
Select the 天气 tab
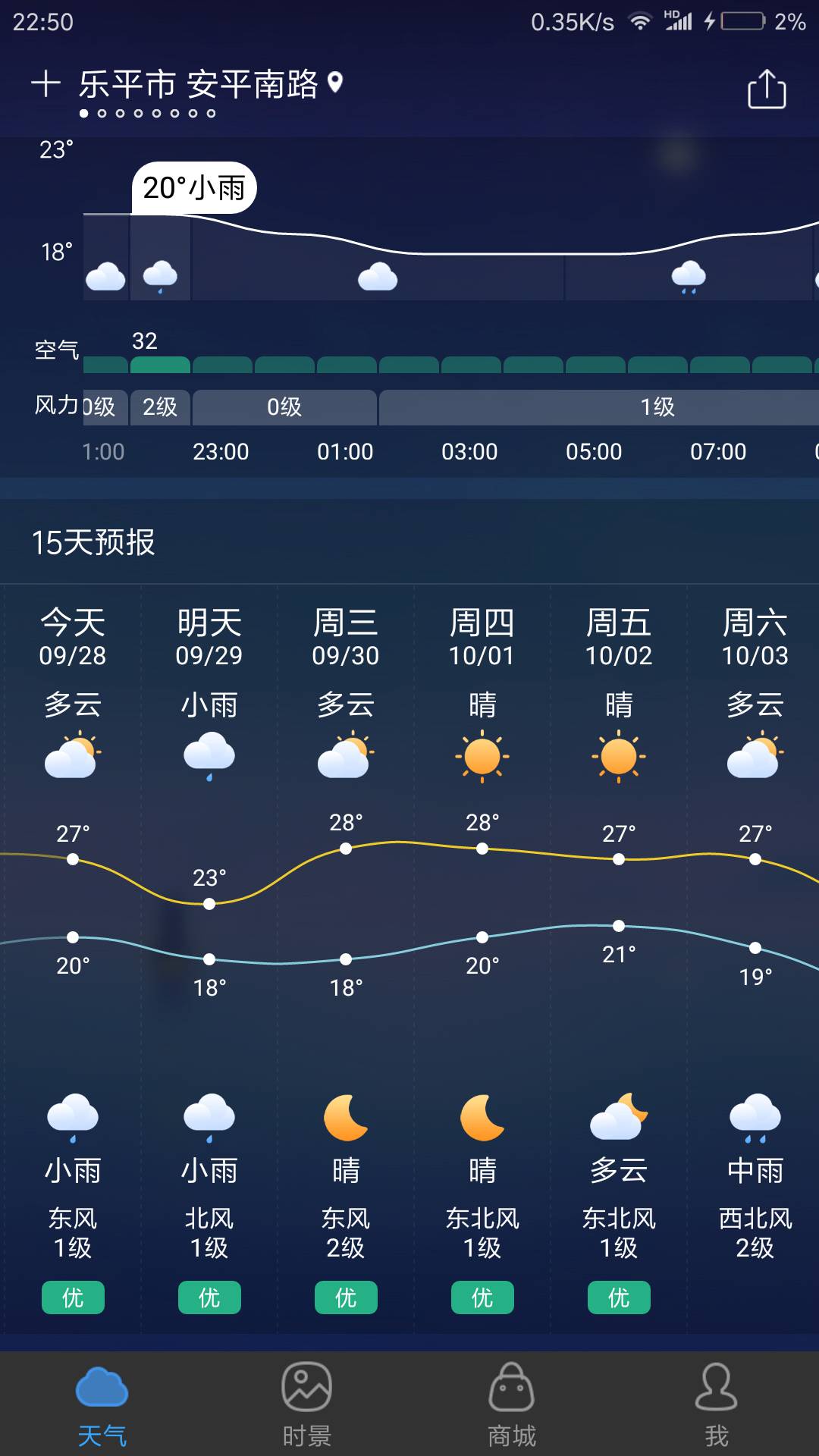click(102, 1403)
